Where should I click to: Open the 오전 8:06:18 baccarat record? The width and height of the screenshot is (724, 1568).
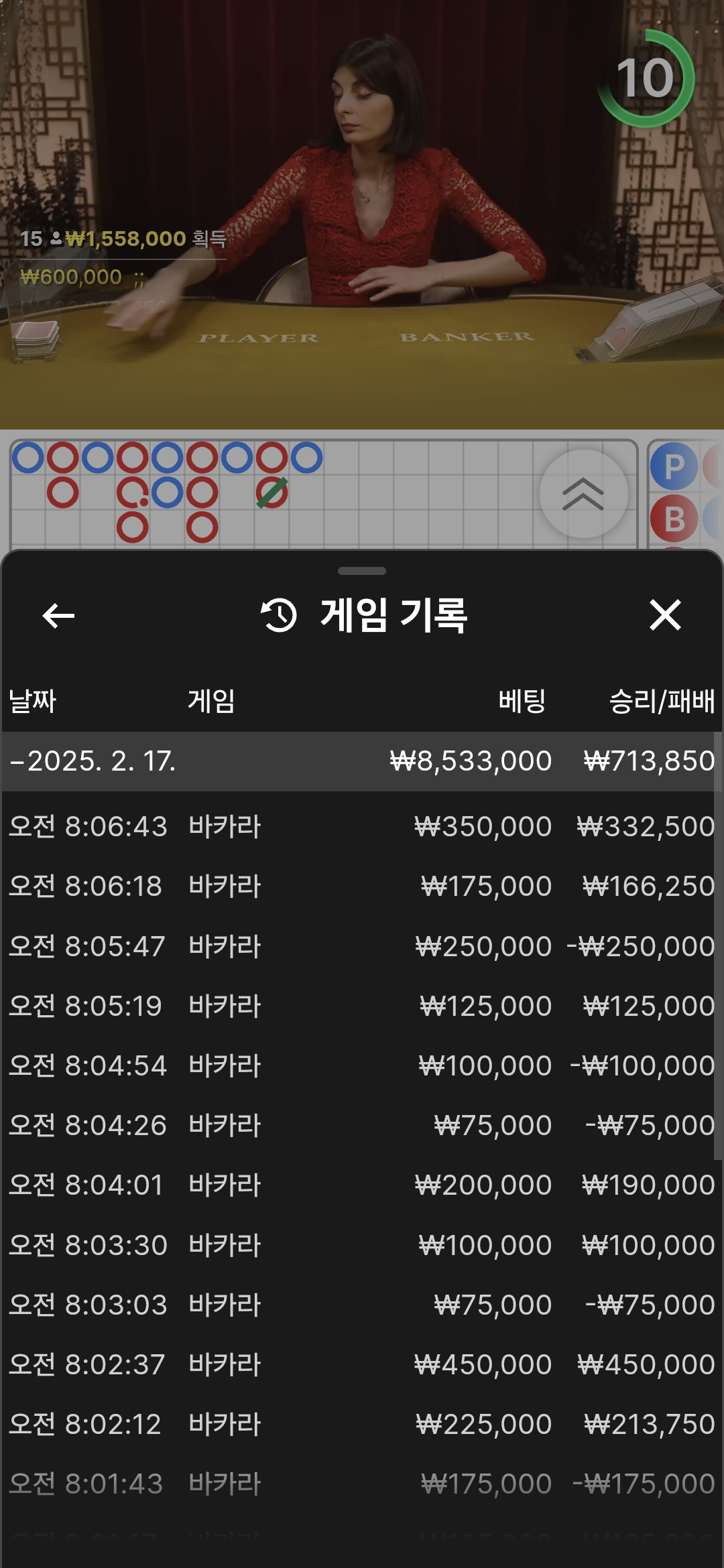tap(362, 886)
